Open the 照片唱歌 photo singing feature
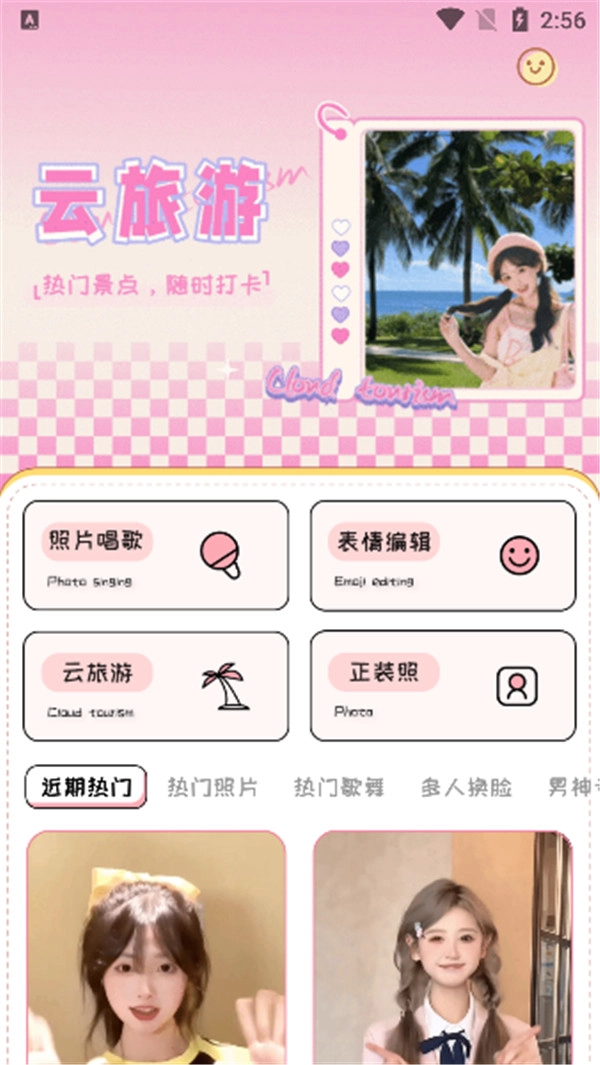Viewport: 600px width, 1065px height. [156, 555]
